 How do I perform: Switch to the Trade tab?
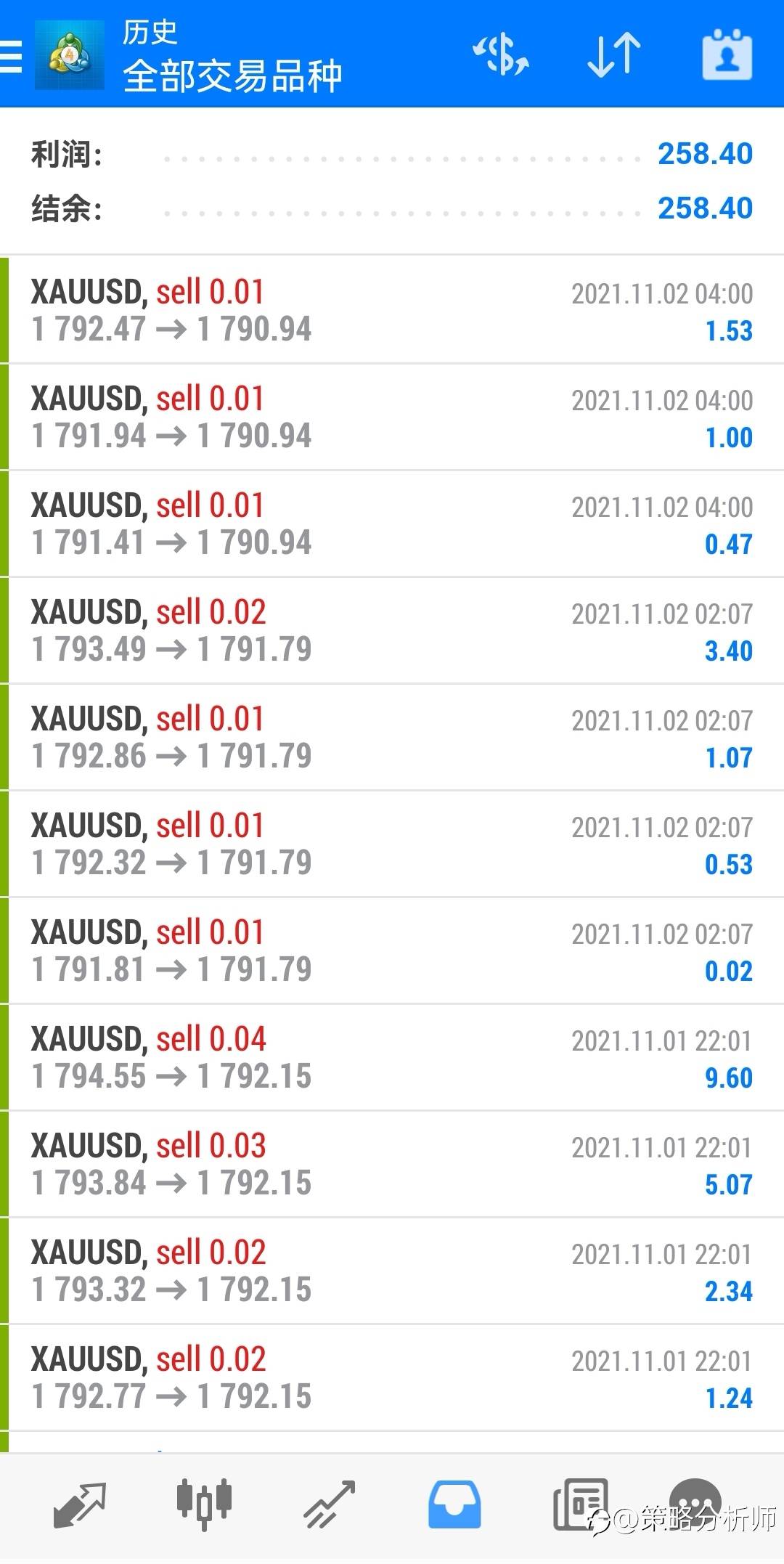pos(330,1504)
